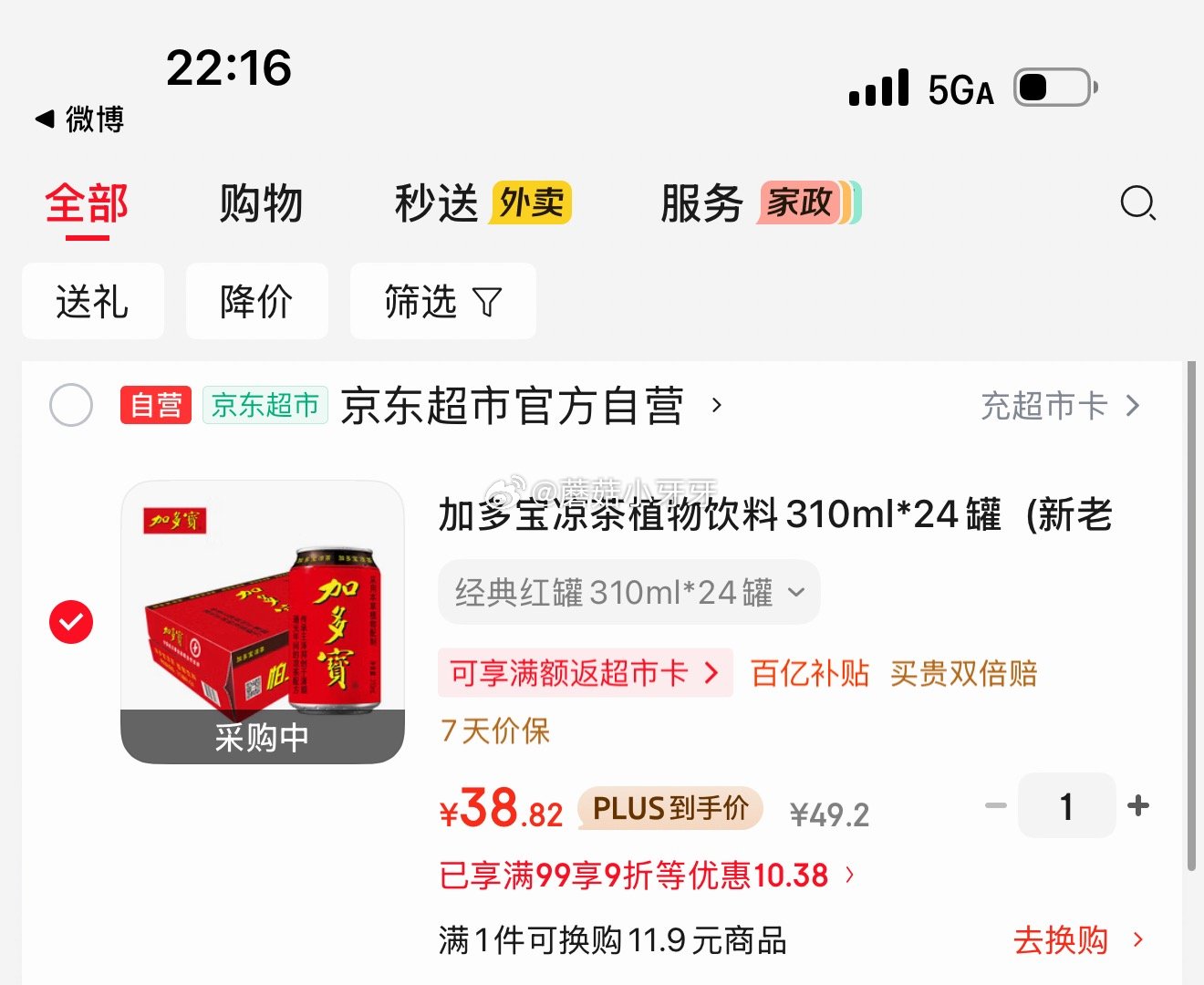Increase the 加多宝 quantity by one

(x=1138, y=805)
